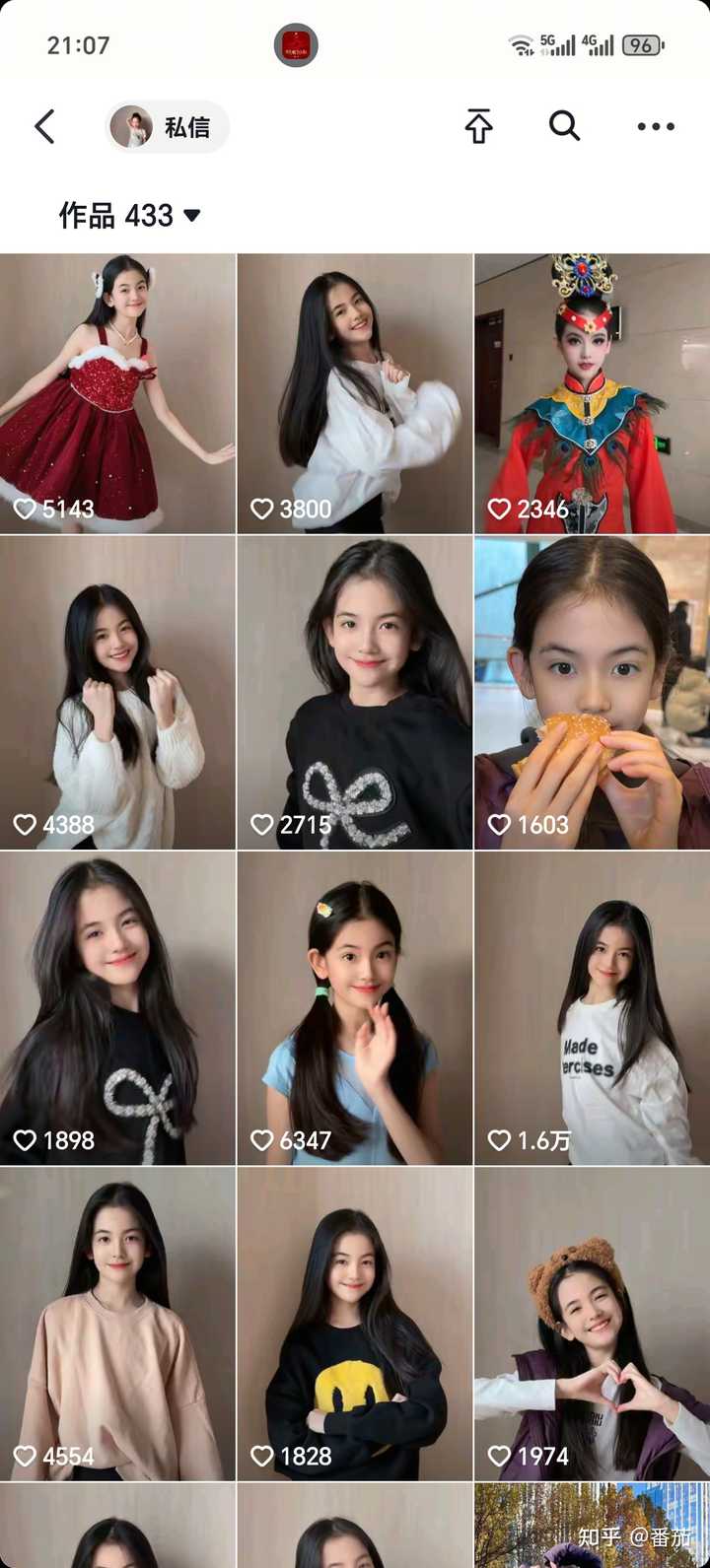Open the video with 2346 likes
Image resolution: width=710 pixels, height=1568 pixels.
tap(593, 394)
